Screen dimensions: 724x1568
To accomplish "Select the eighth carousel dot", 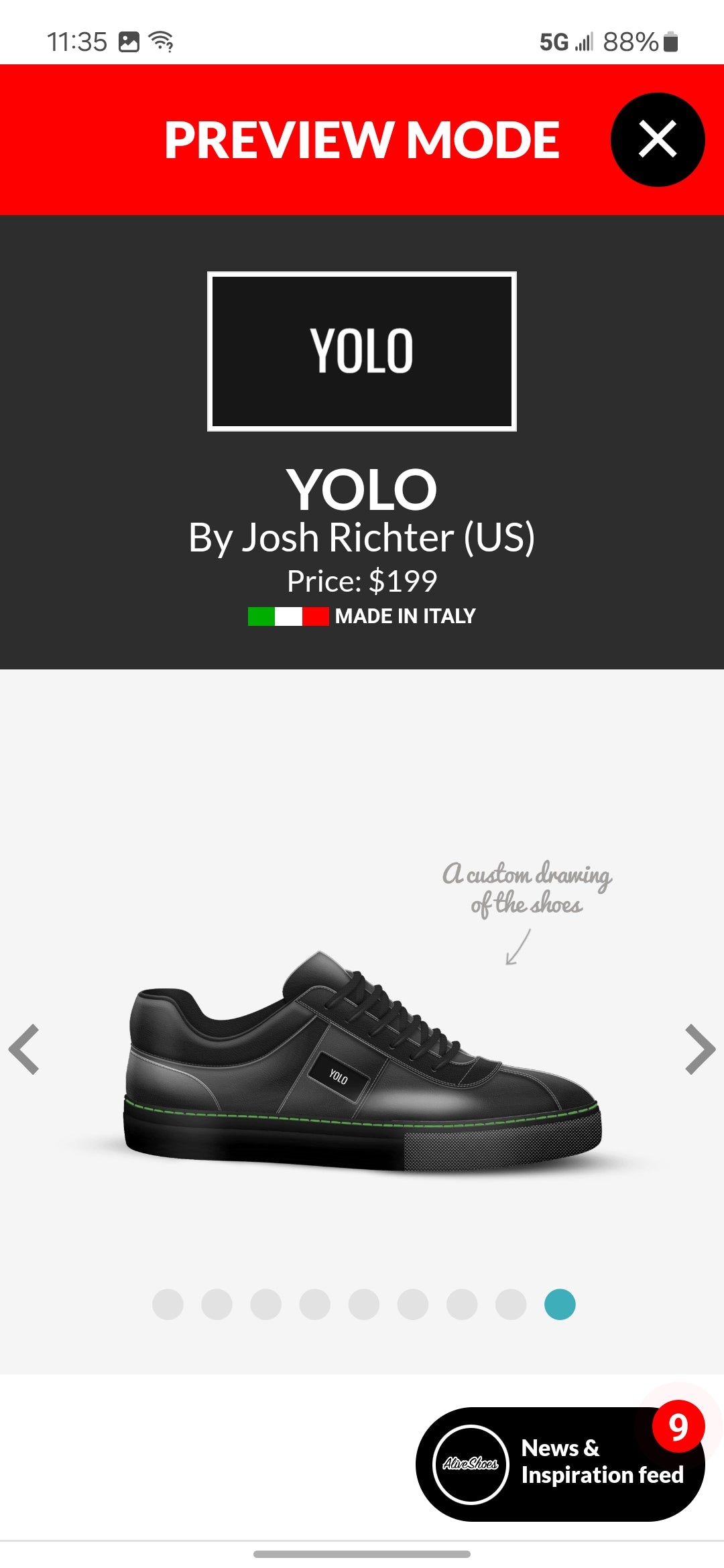I will [511, 1304].
